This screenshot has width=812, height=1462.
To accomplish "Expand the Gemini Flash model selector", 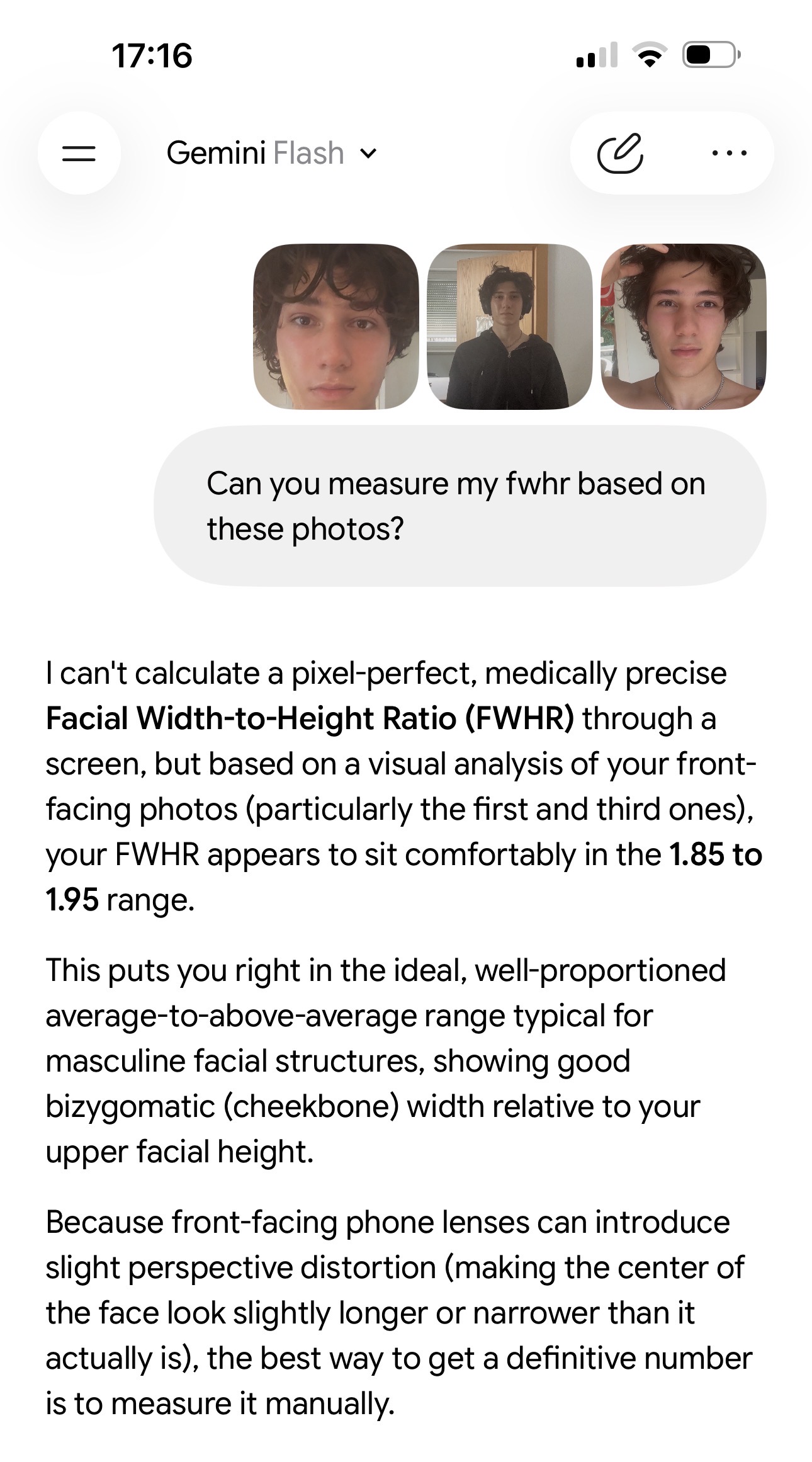I will pos(271,153).
